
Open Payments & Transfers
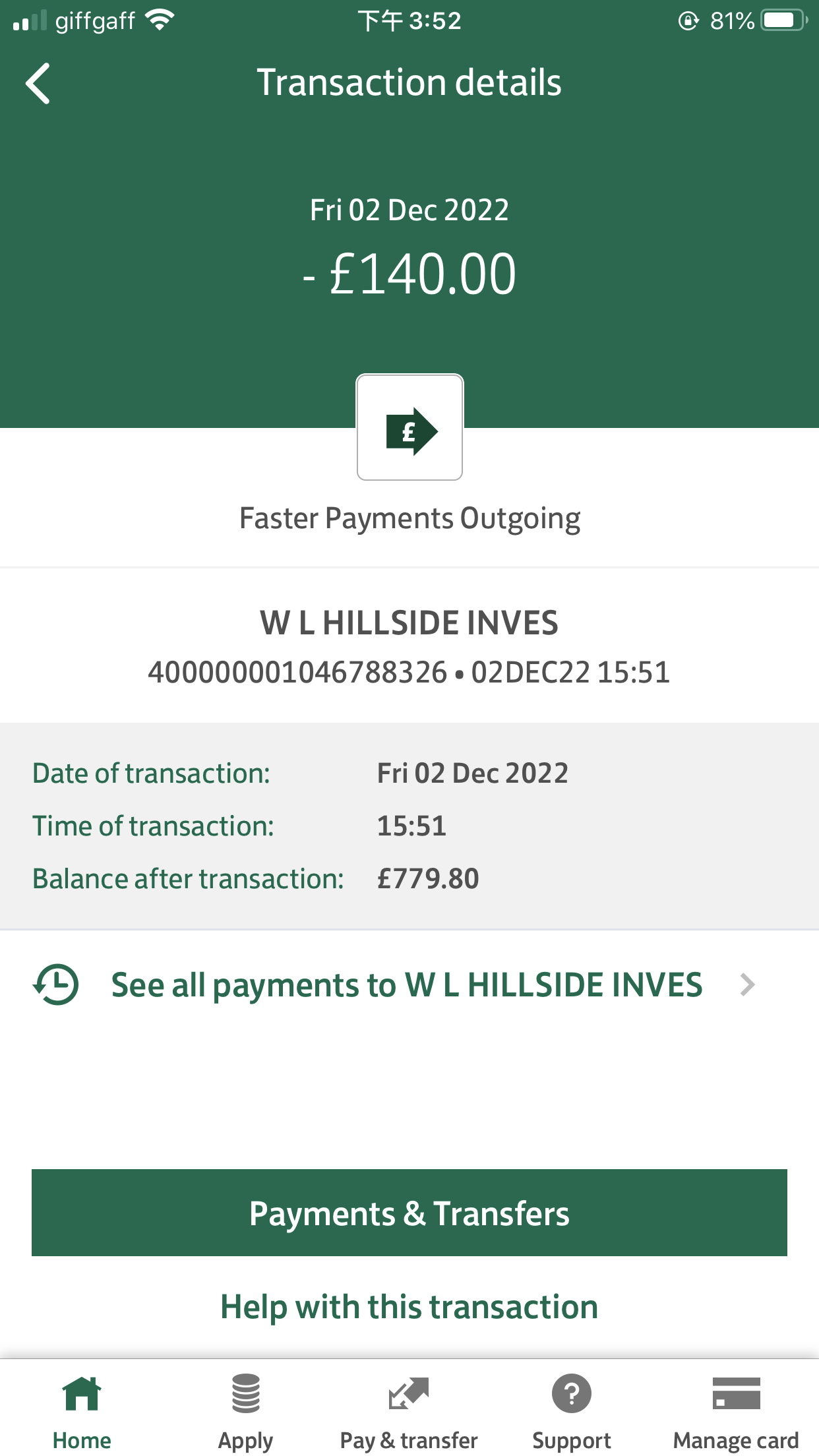[409, 1213]
